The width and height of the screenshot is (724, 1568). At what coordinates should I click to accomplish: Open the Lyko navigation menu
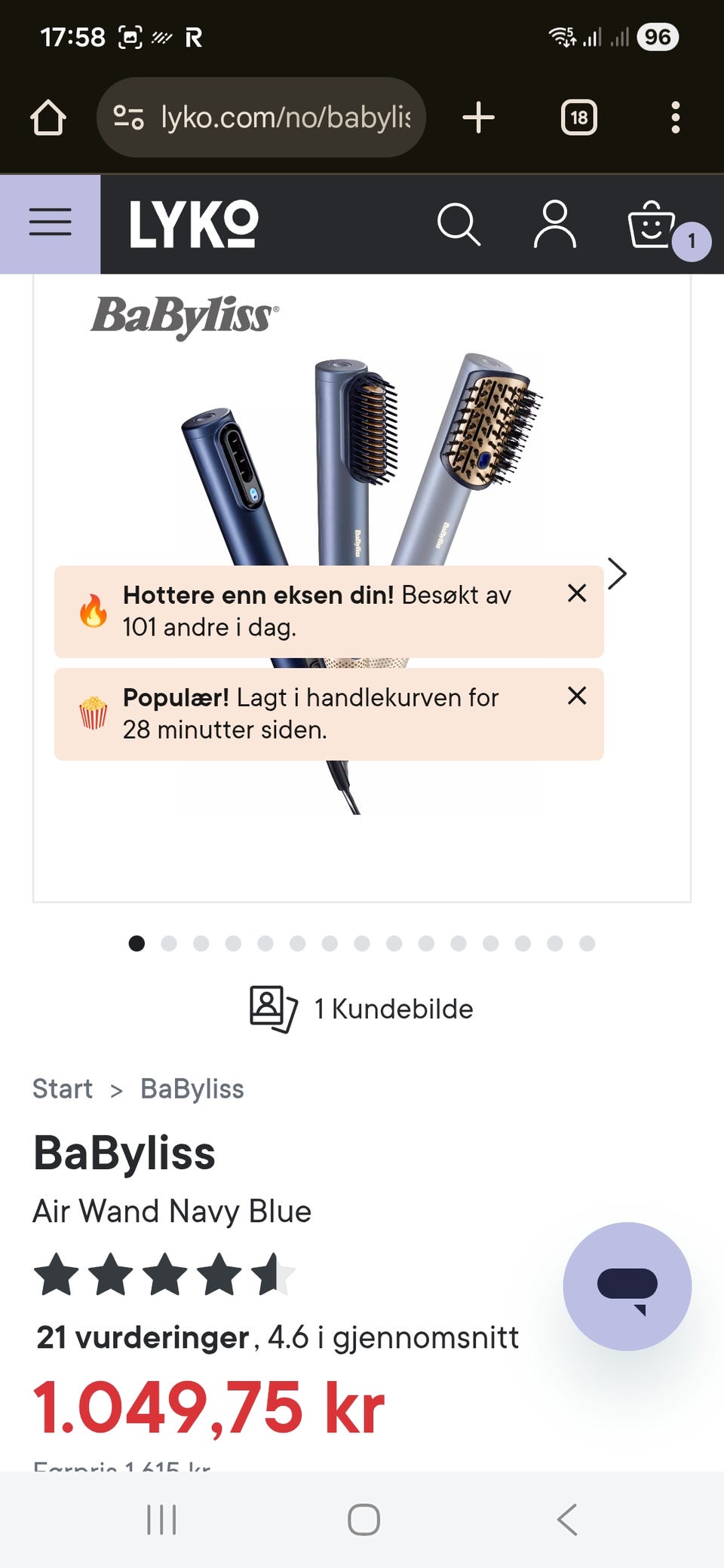tap(50, 221)
